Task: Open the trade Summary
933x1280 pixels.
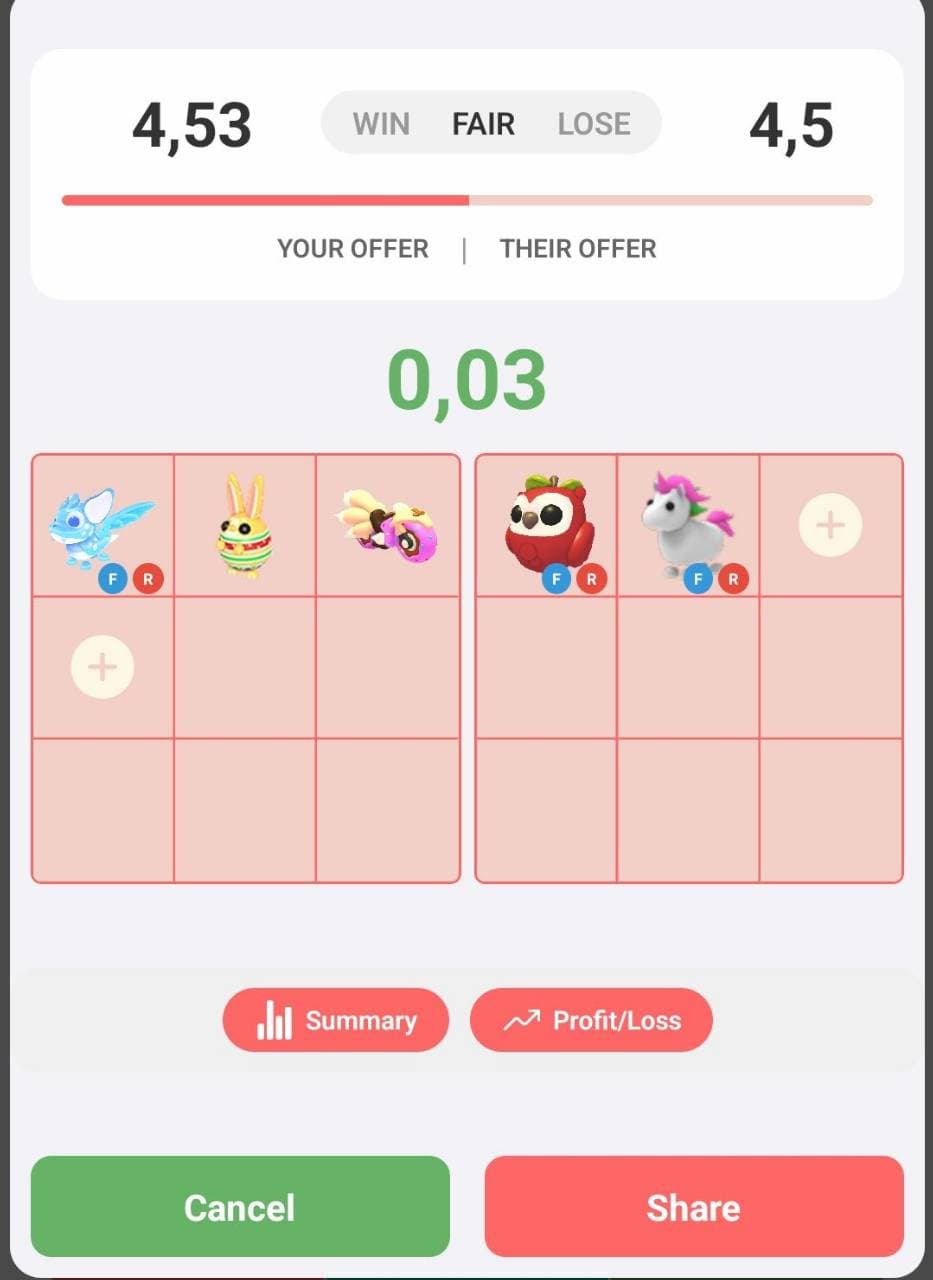Action: [336, 1020]
